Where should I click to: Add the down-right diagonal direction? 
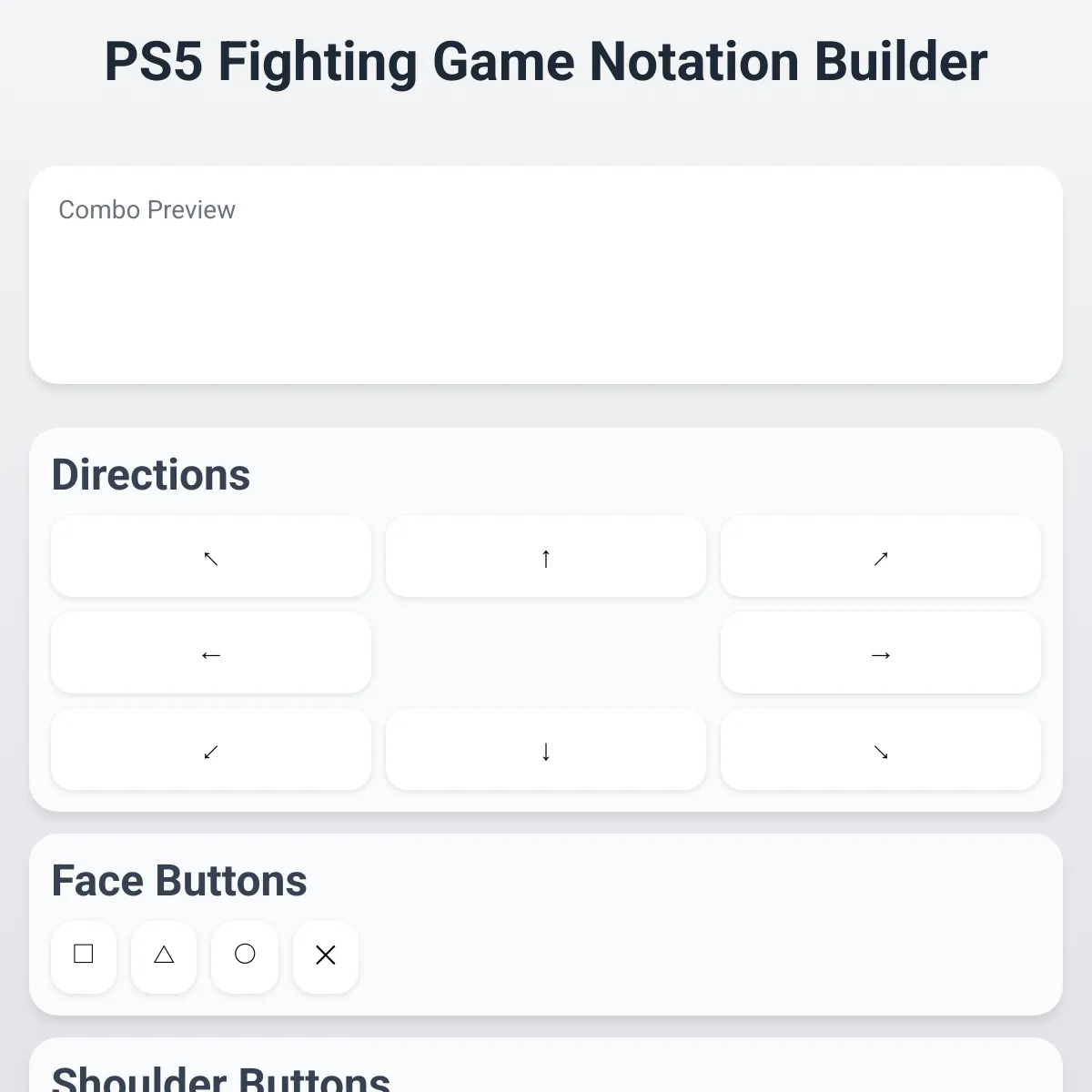(880, 750)
